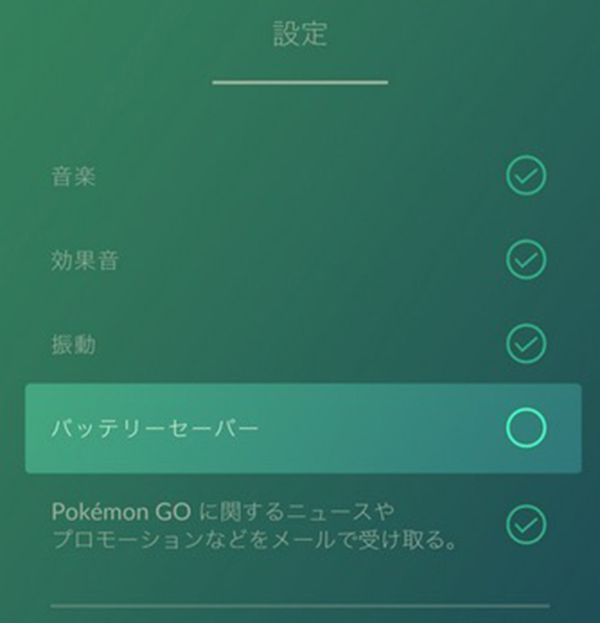
Task: Uncheck the 振動 vibration setting
Action: [x=526, y=343]
